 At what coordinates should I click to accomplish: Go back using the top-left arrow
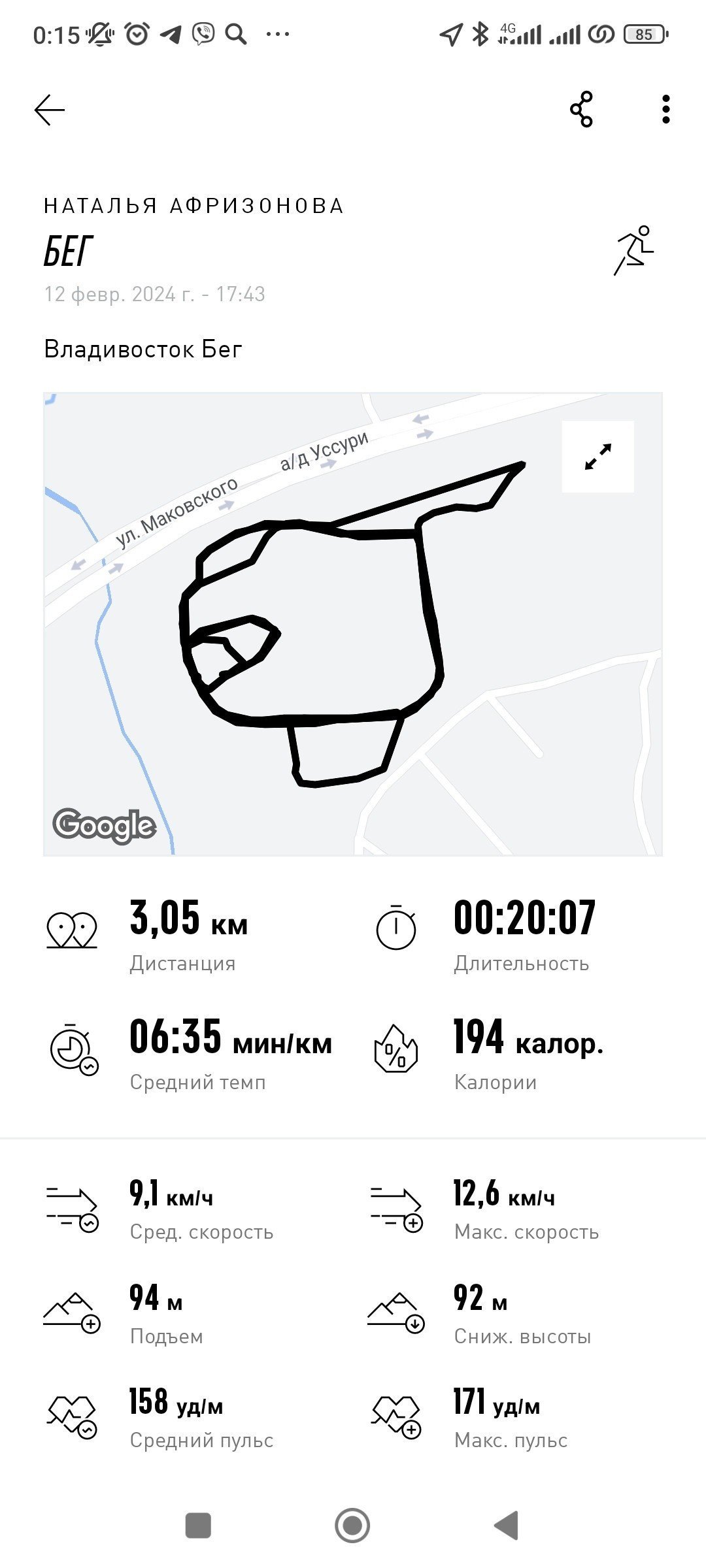[50, 110]
